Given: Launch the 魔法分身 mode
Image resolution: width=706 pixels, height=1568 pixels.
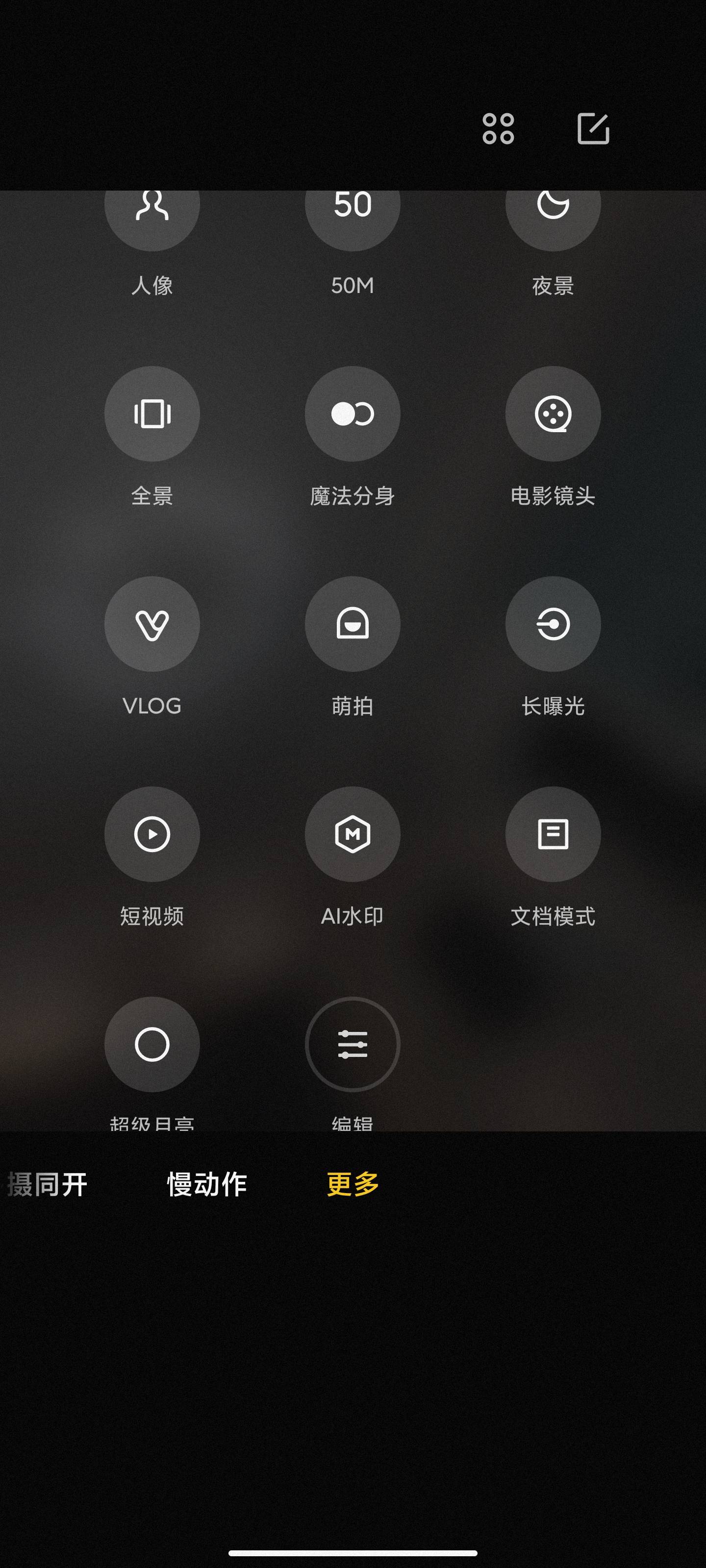Looking at the screenshot, I should click(352, 414).
